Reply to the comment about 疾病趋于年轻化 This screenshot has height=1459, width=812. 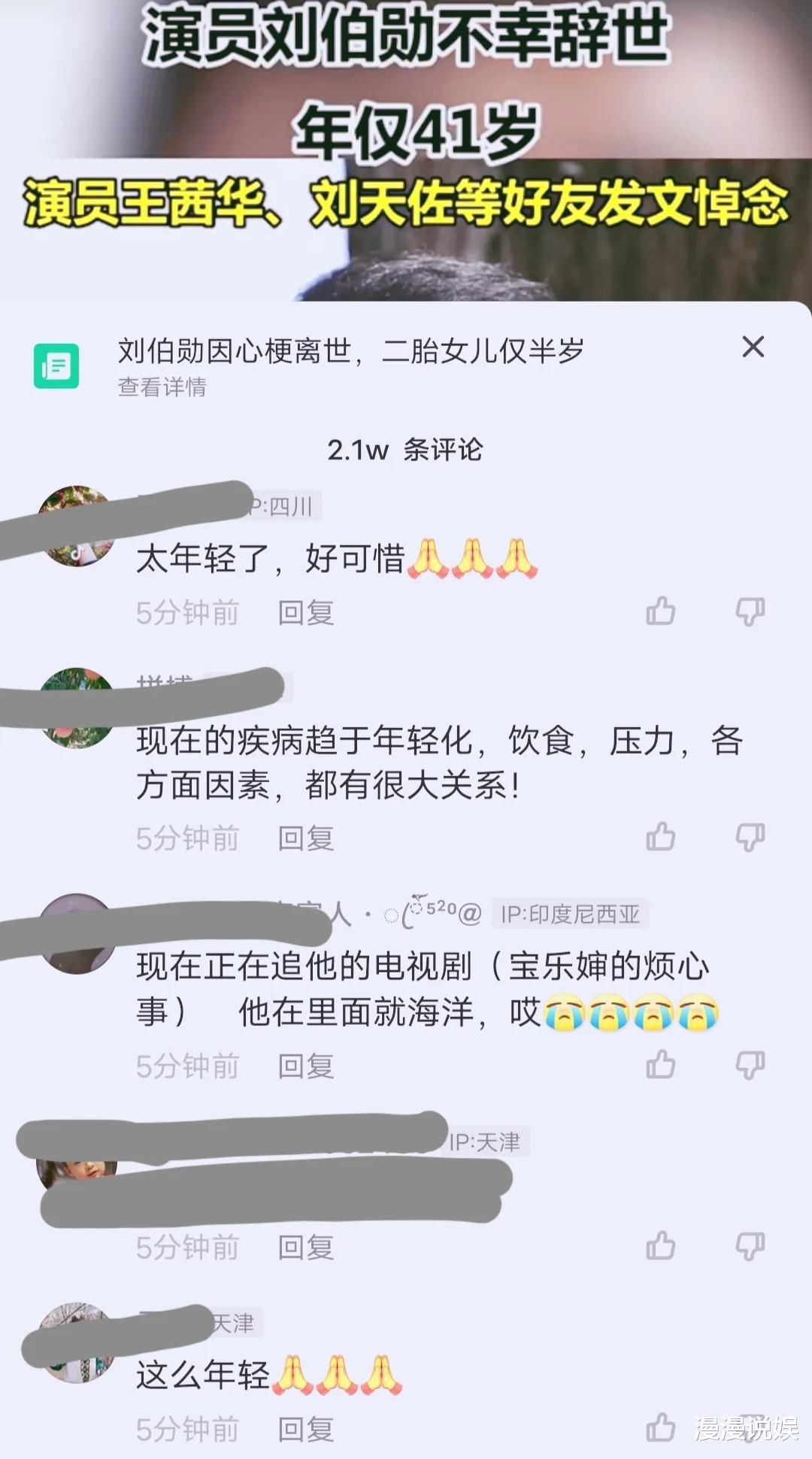coord(305,838)
